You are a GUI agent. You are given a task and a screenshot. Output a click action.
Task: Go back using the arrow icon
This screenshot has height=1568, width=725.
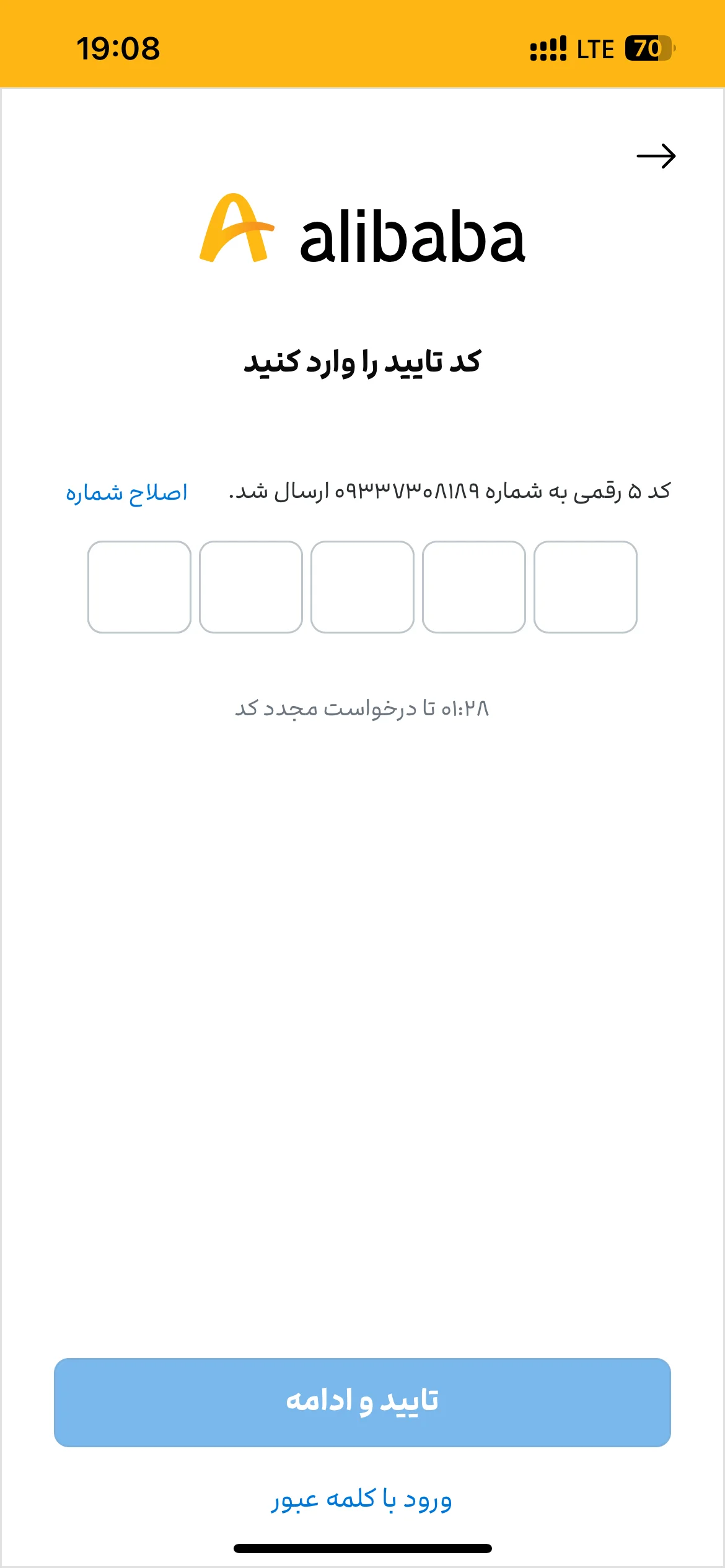[656, 156]
